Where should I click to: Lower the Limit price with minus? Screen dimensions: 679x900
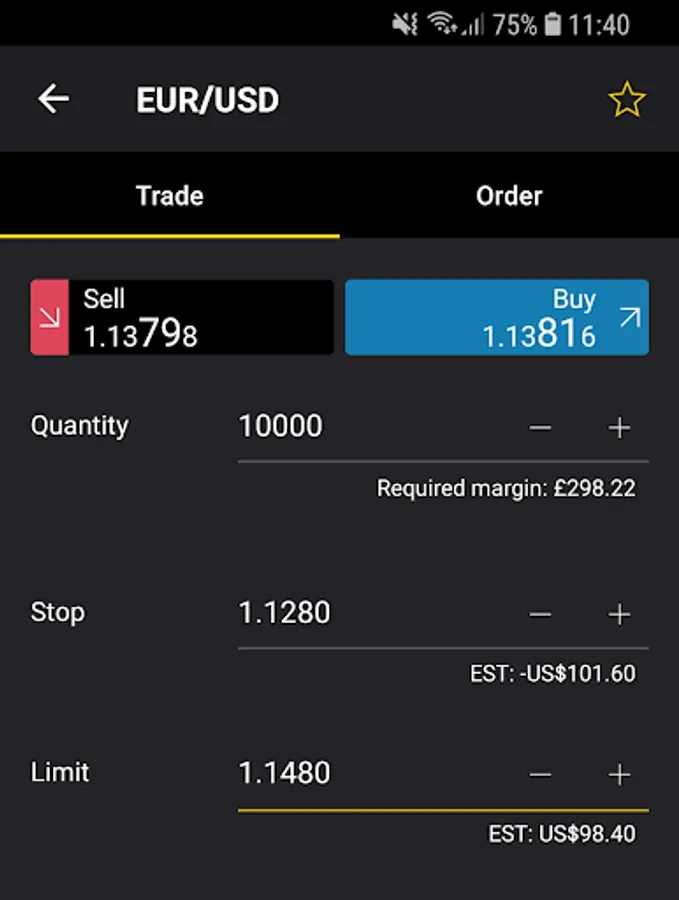pyautogui.click(x=540, y=775)
